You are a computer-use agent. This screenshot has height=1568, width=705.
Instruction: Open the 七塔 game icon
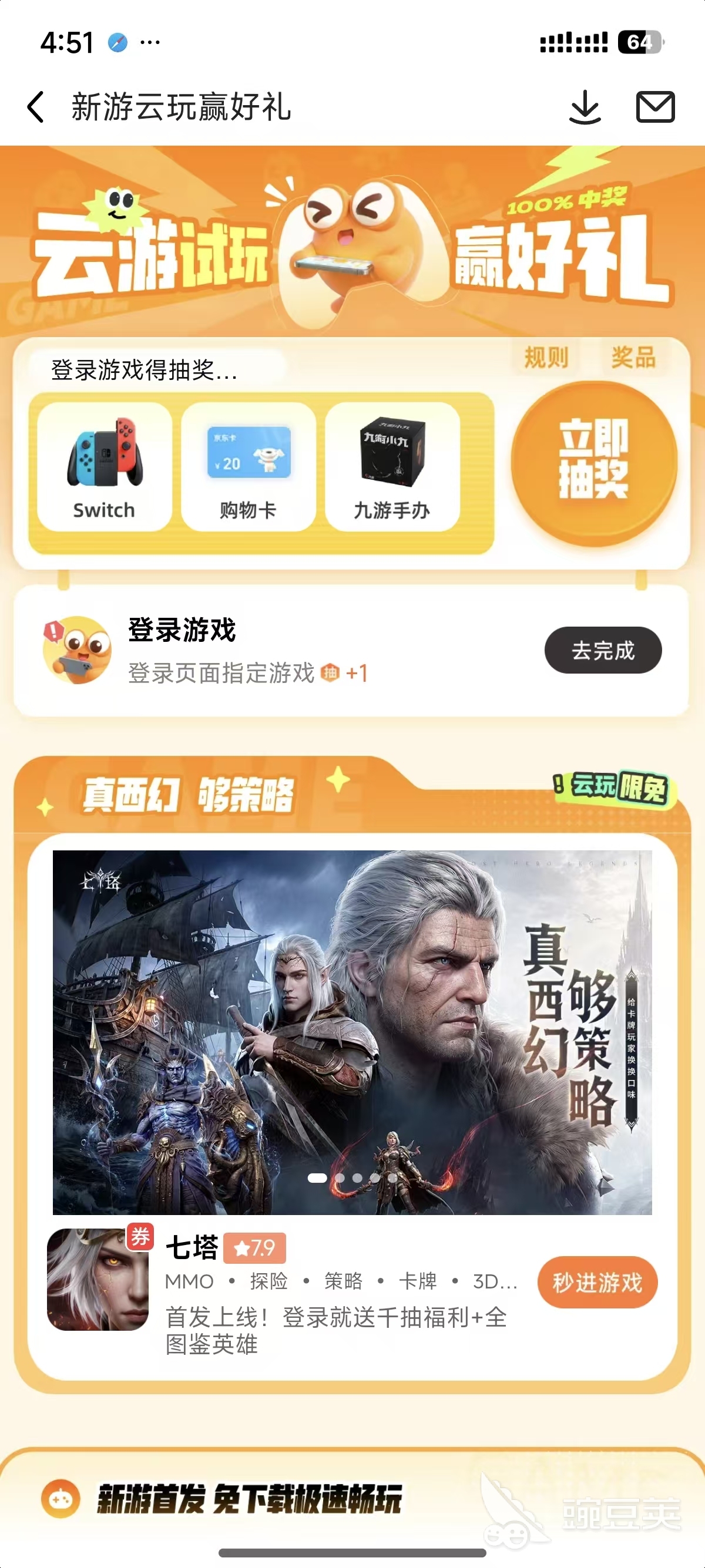click(98, 1279)
